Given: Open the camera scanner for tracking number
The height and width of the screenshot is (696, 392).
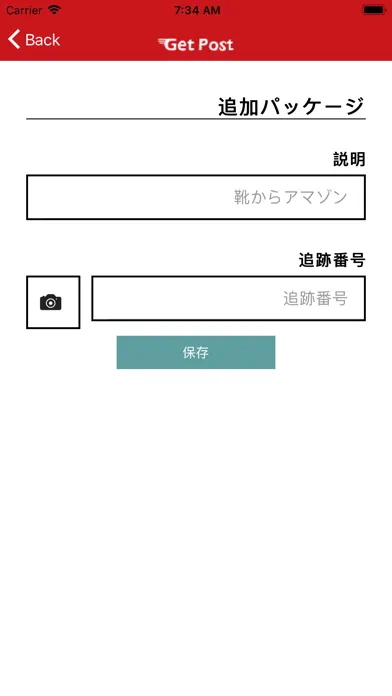Looking at the screenshot, I should (x=53, y=302).
